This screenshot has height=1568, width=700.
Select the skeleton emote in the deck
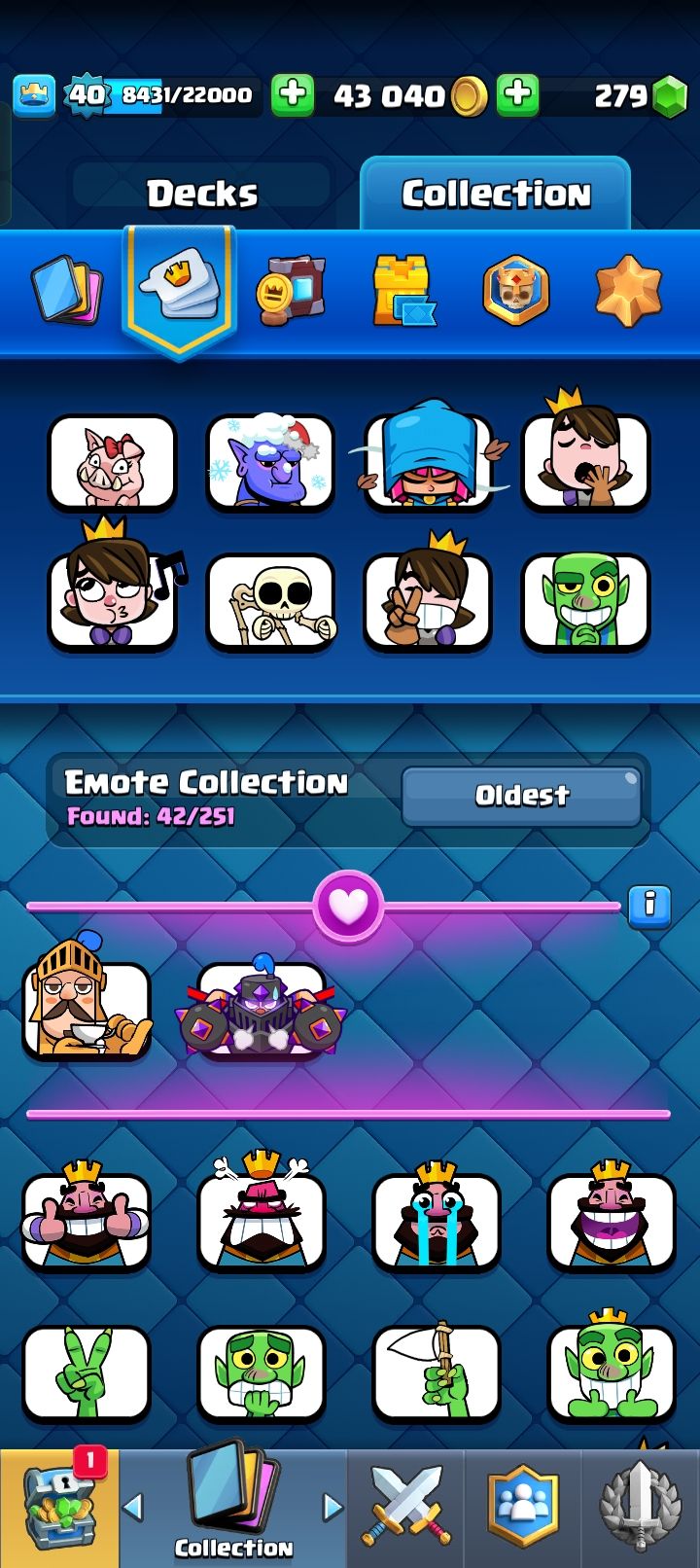tap(270, 601)
